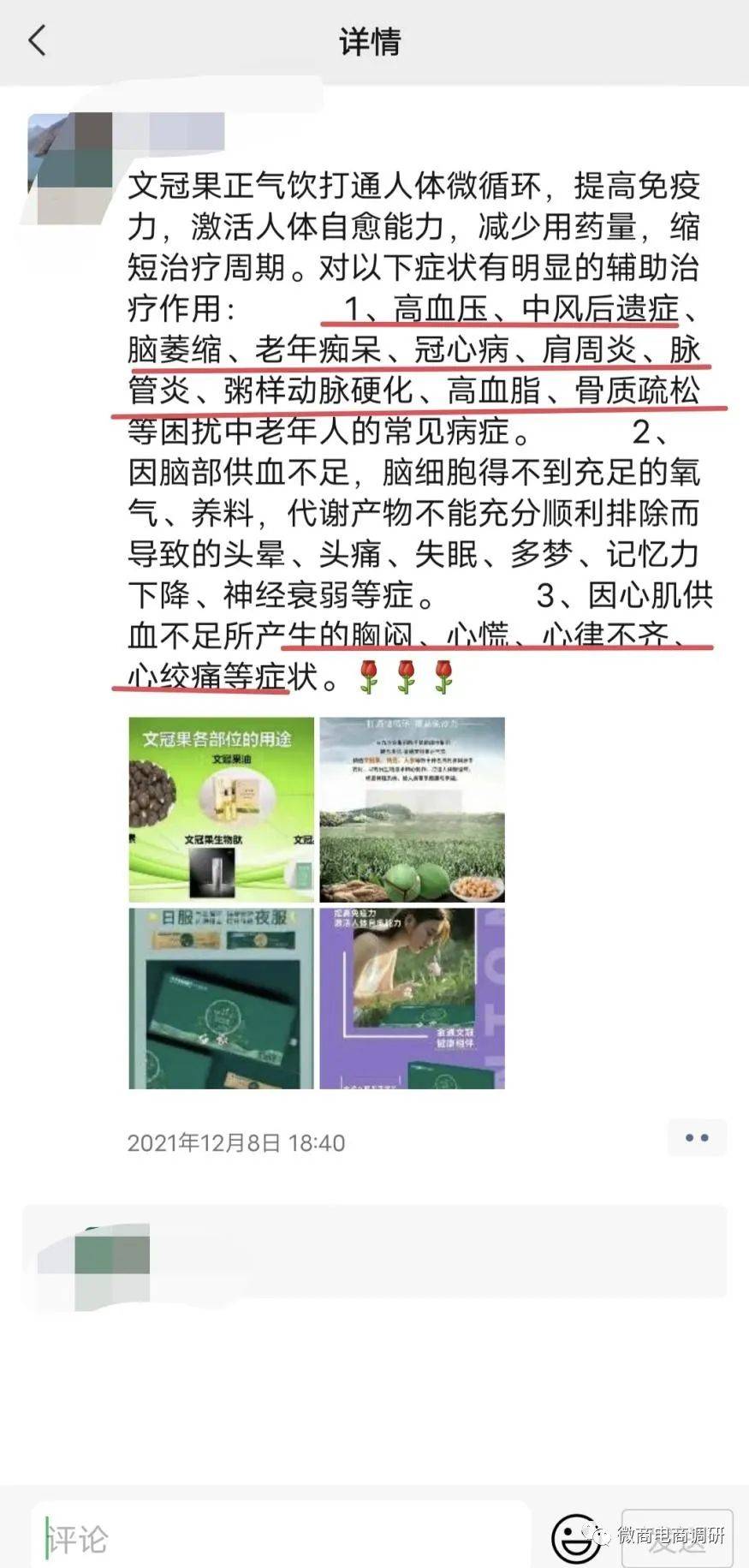Go back from the 详情 page

37,40
